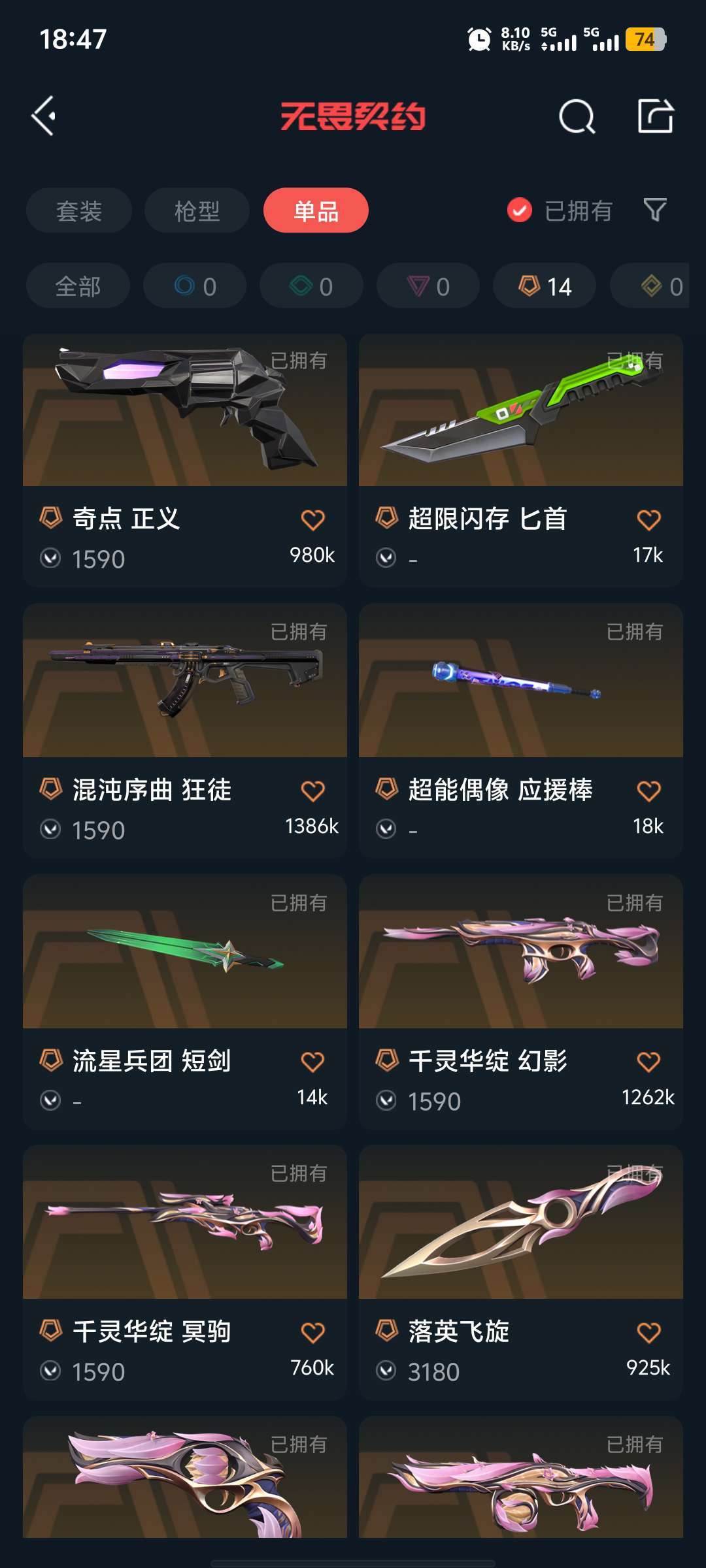Go back with the back arrow
The width and height of the screenshot is (706, 1568).
pos(44,116)
